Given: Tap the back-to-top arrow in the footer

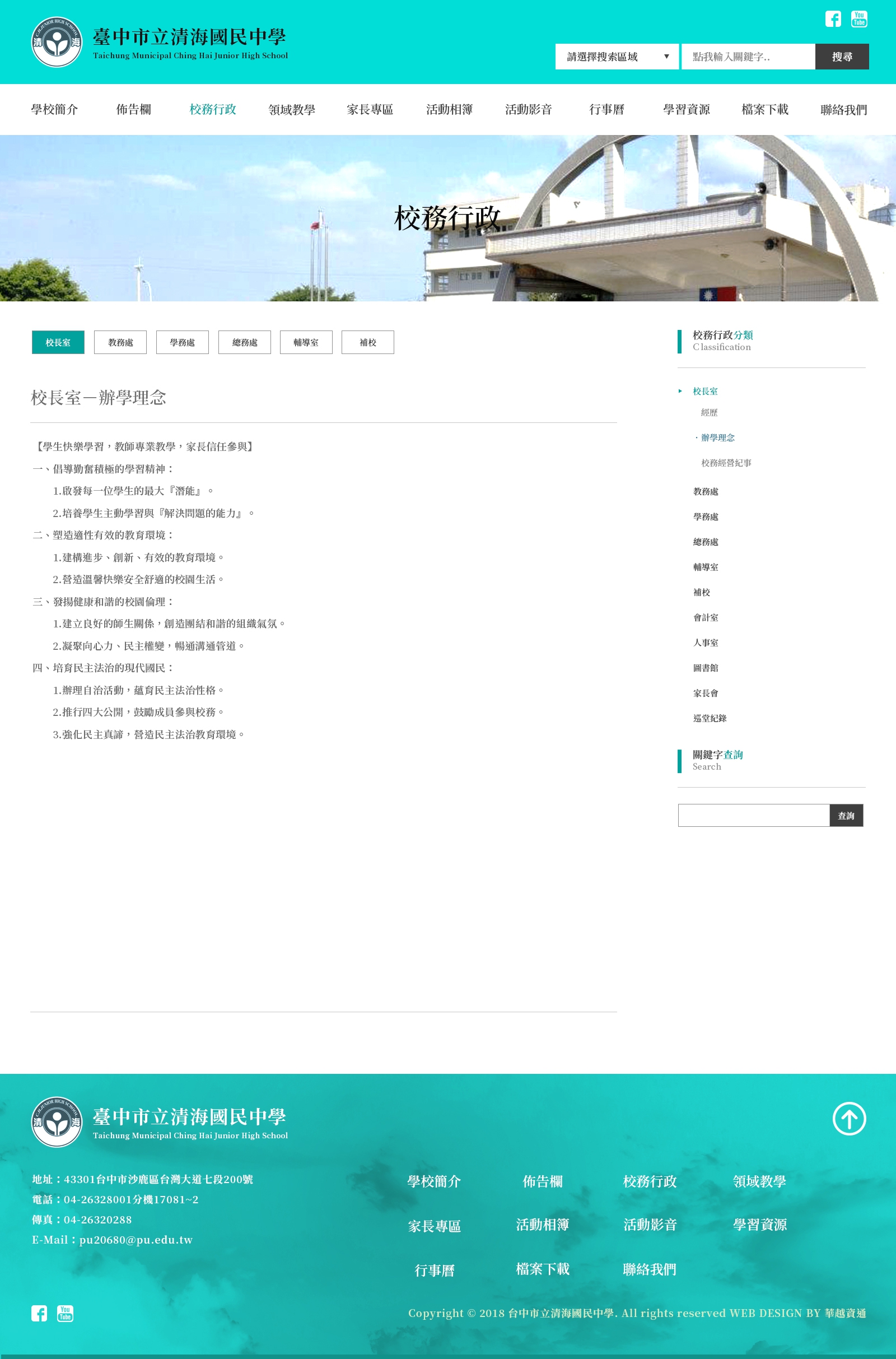Looking at the screenshot, I should click(x=848, y=1119).
